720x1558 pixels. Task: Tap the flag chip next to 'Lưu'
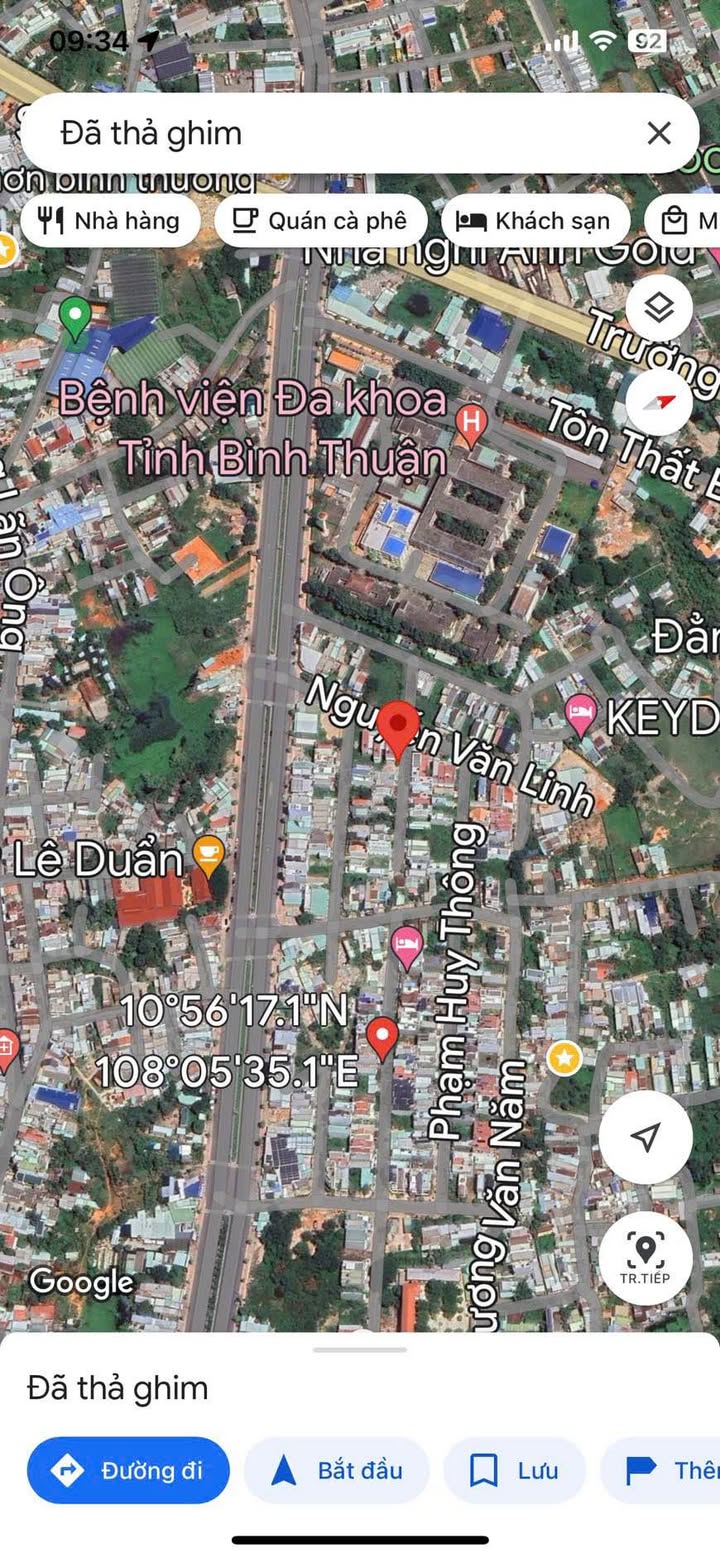coord(660,1470)
